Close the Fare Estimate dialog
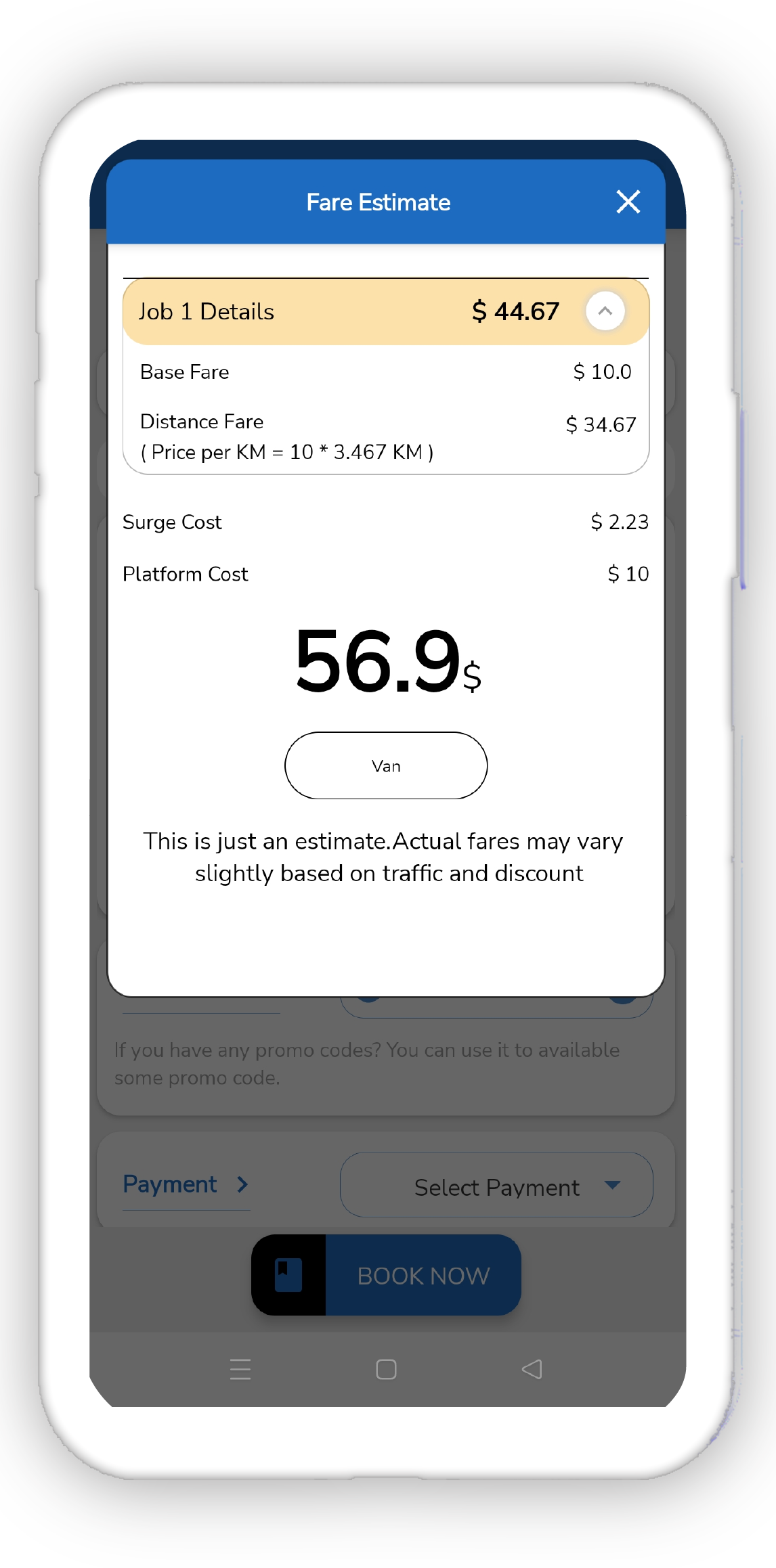 (x=628, y=202)
